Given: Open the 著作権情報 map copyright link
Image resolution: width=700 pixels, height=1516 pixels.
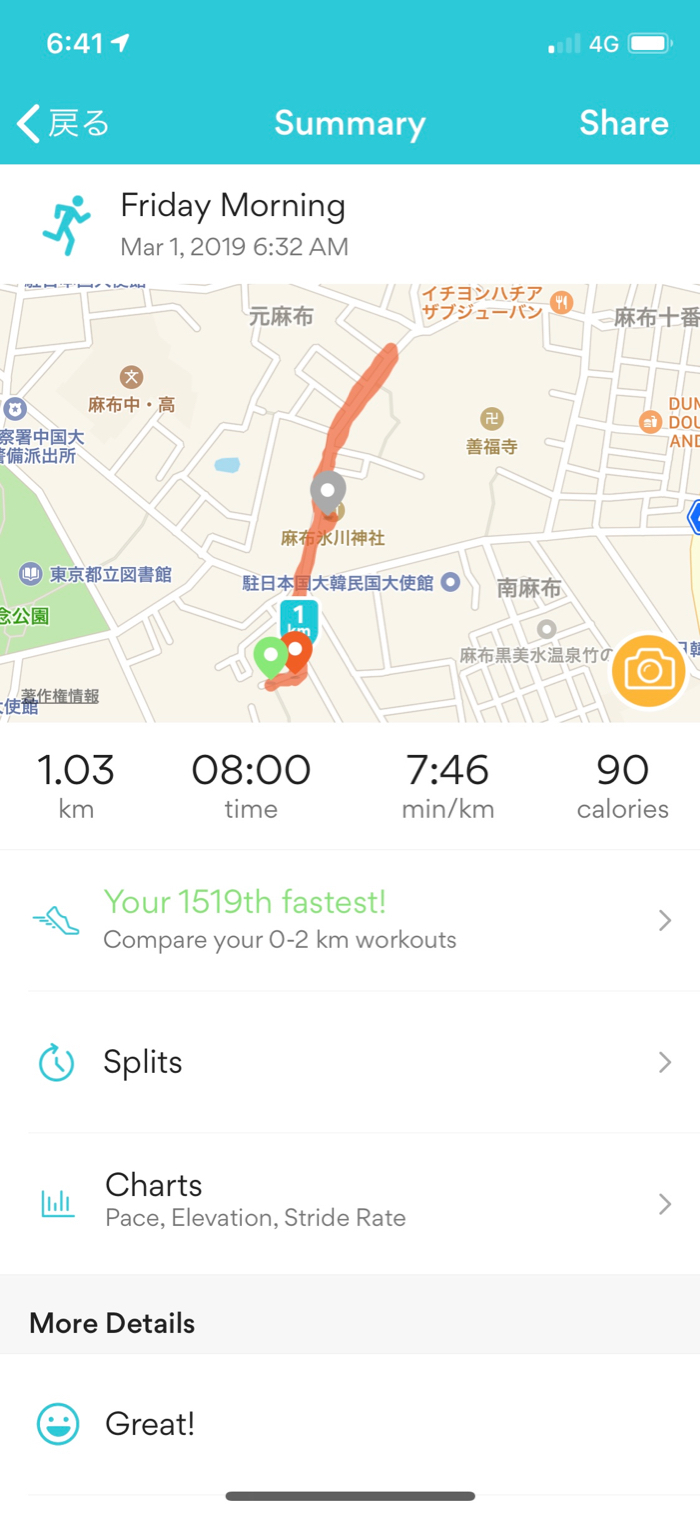Looking at the screenshot, I should 60,696.
